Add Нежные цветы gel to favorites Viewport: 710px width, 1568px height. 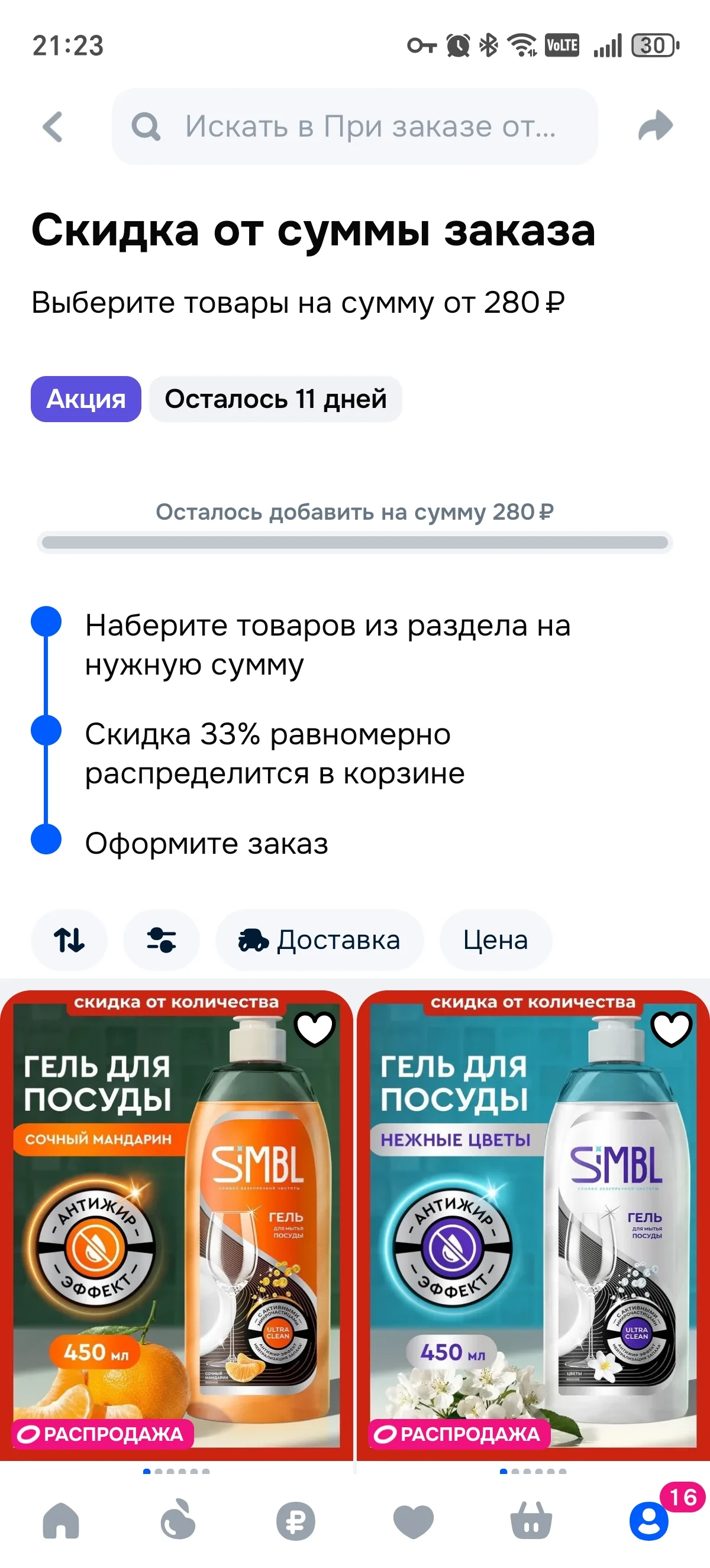pyautogui.click(x=672, y=1029)
